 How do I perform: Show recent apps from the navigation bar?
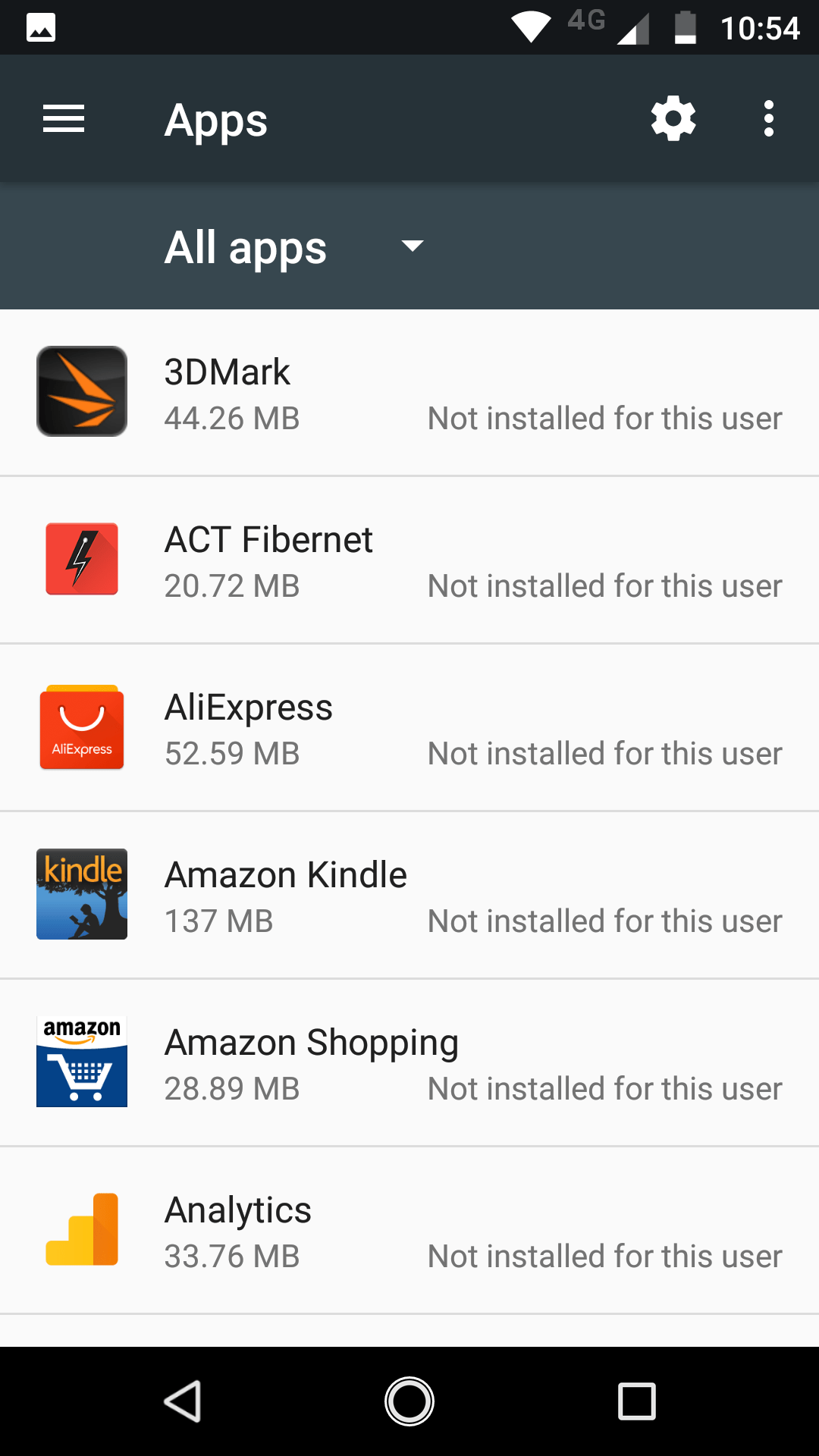coord(637,1401)
